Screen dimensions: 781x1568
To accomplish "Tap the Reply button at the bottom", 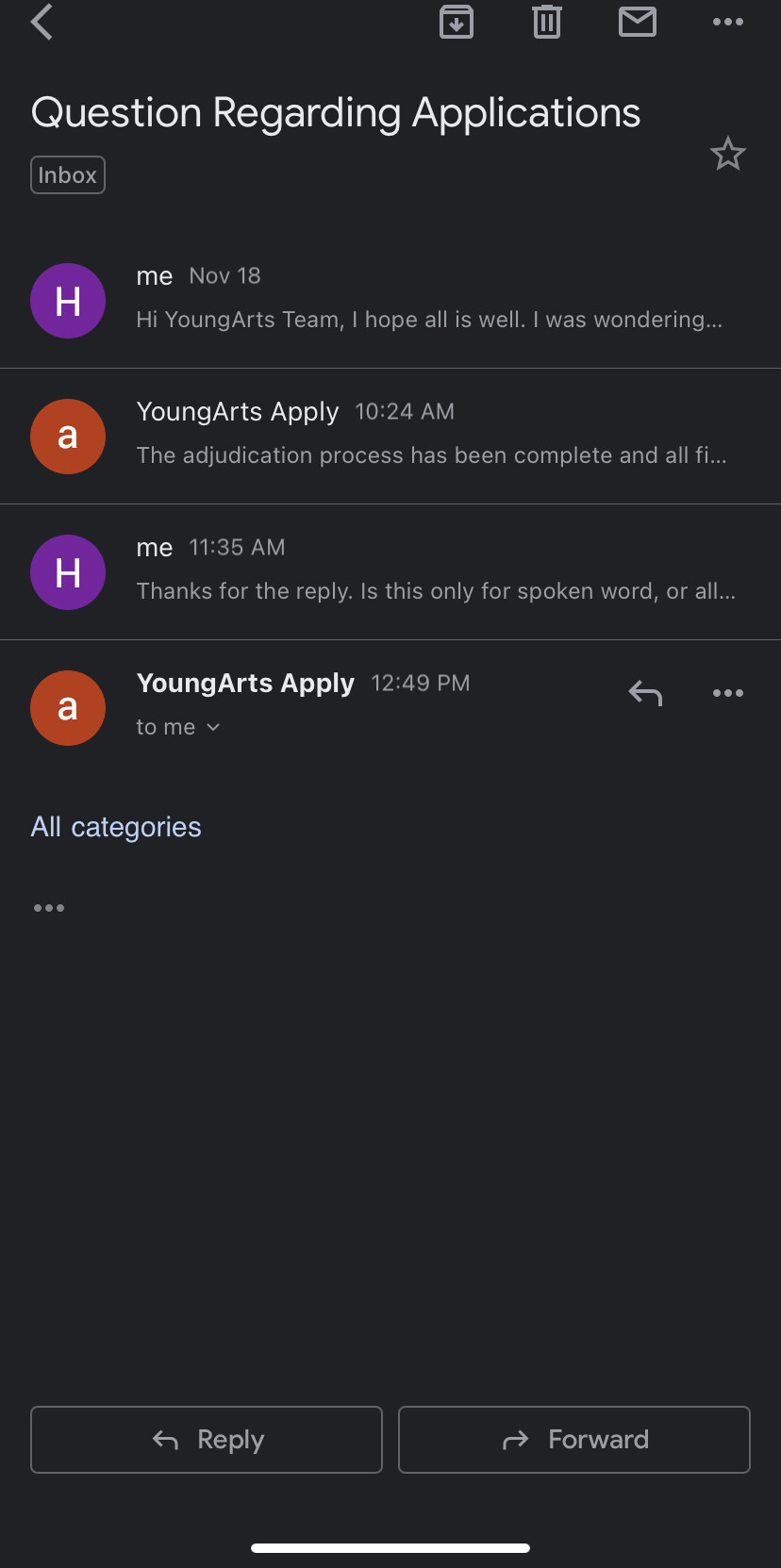I will click(x=207, y=1440).
